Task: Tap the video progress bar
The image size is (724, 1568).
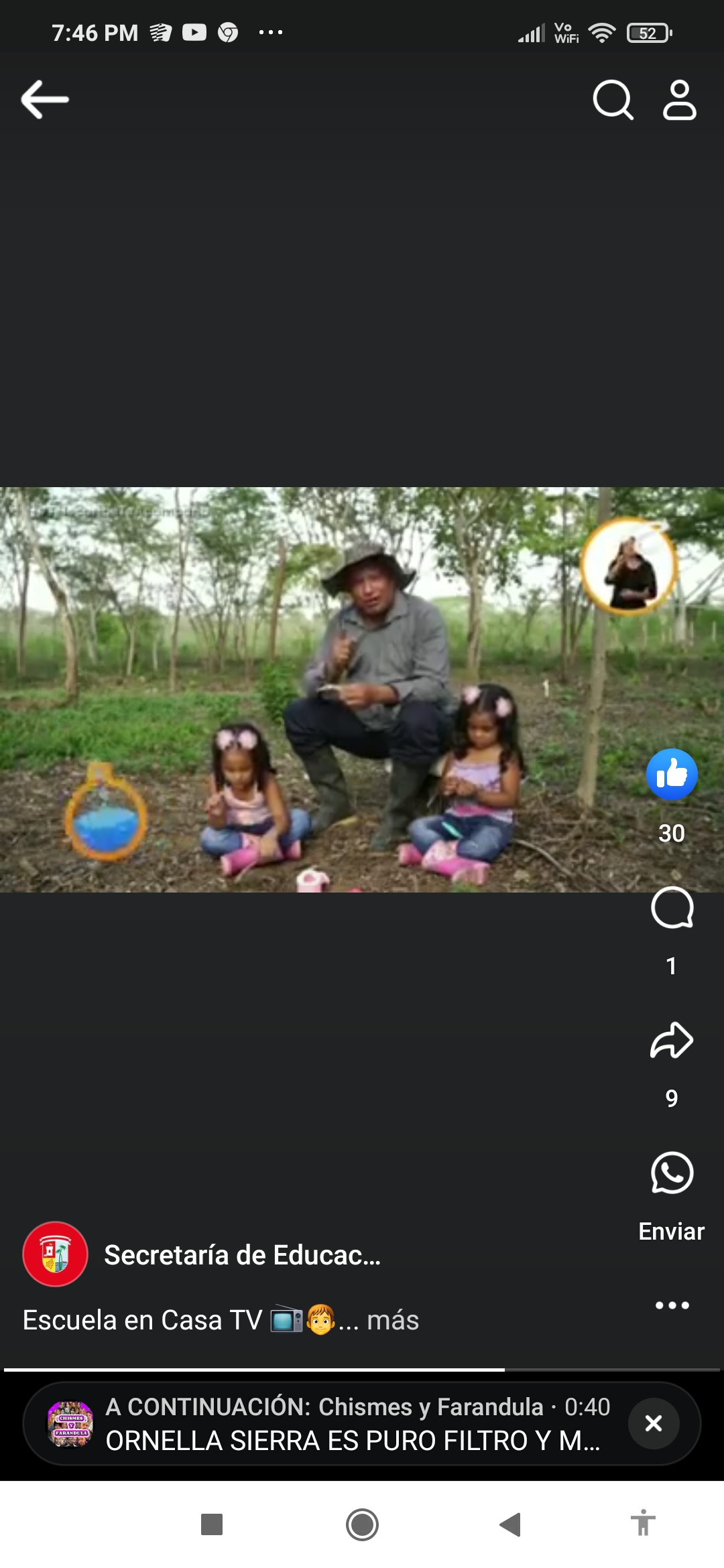Action: (x=362, y=1370)
